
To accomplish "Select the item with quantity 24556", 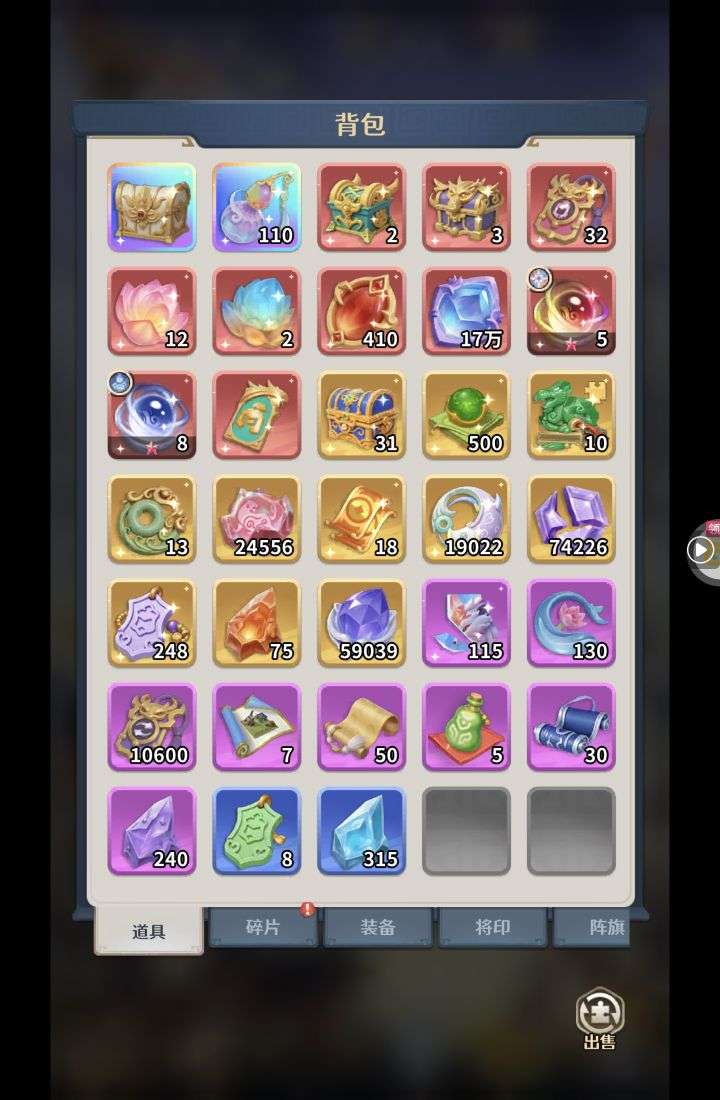I will coord(257,519).
